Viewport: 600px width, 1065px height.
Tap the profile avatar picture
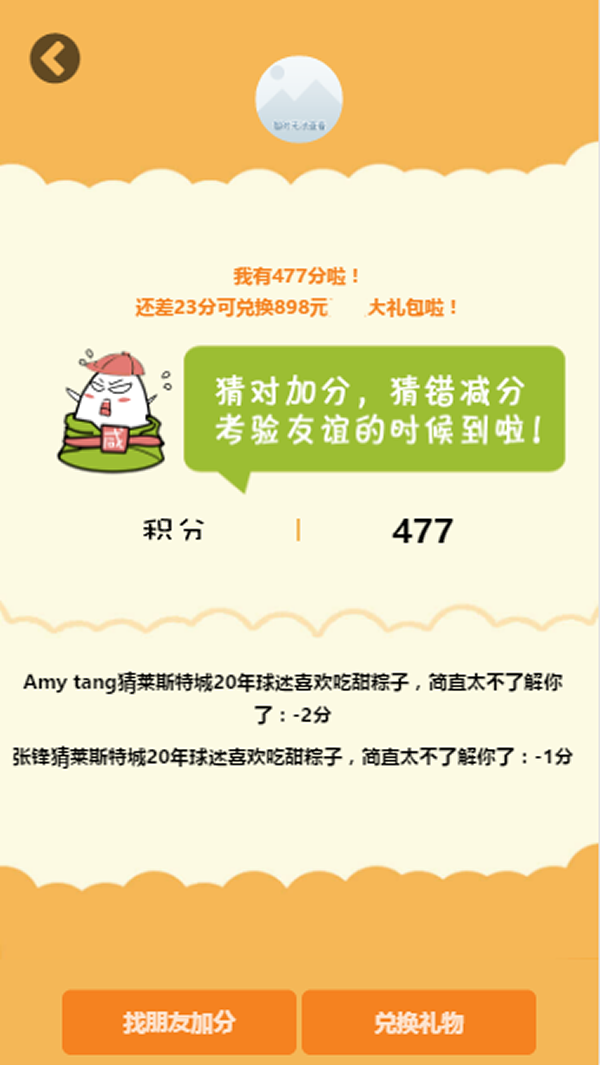click(x=299, y=99)
